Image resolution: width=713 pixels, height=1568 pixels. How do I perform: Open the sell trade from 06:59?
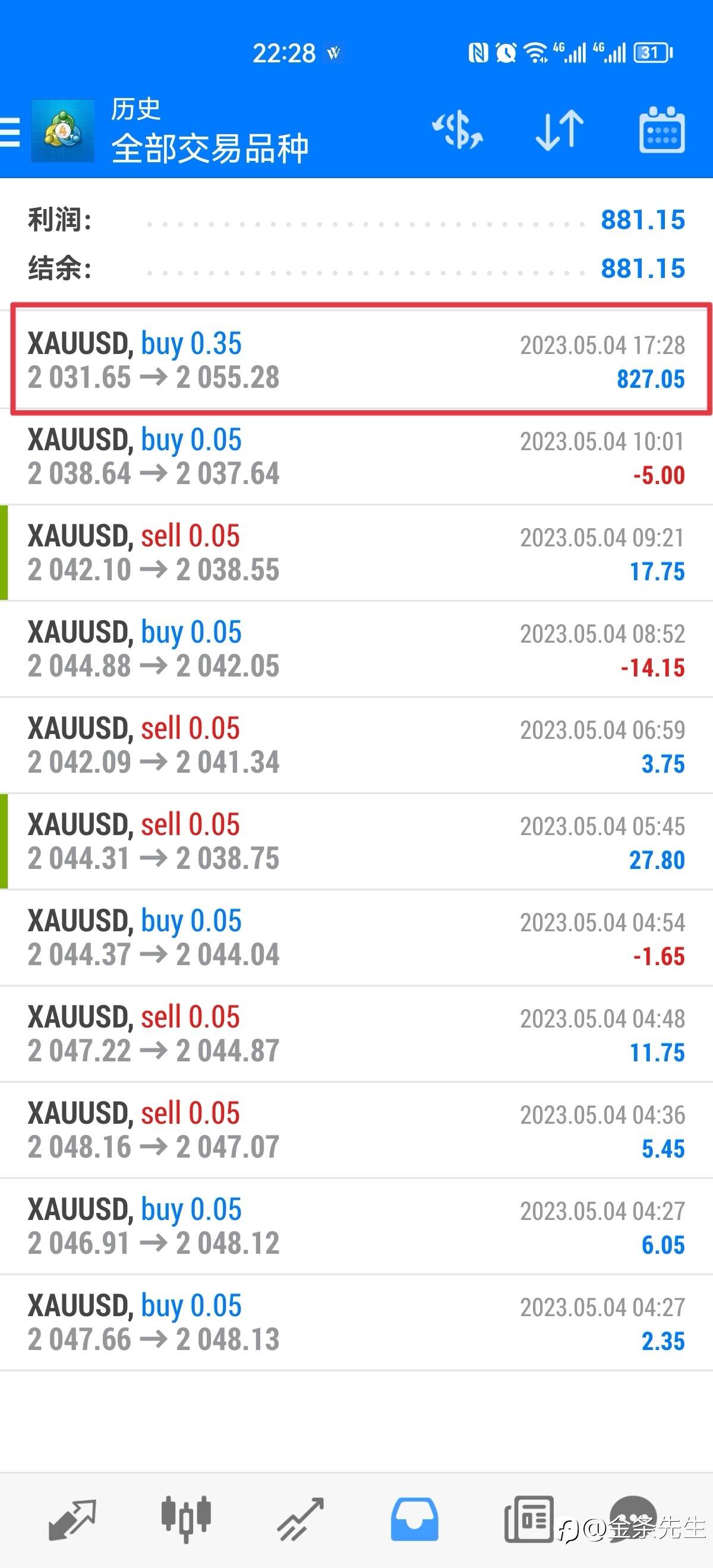tap(356, 745)
